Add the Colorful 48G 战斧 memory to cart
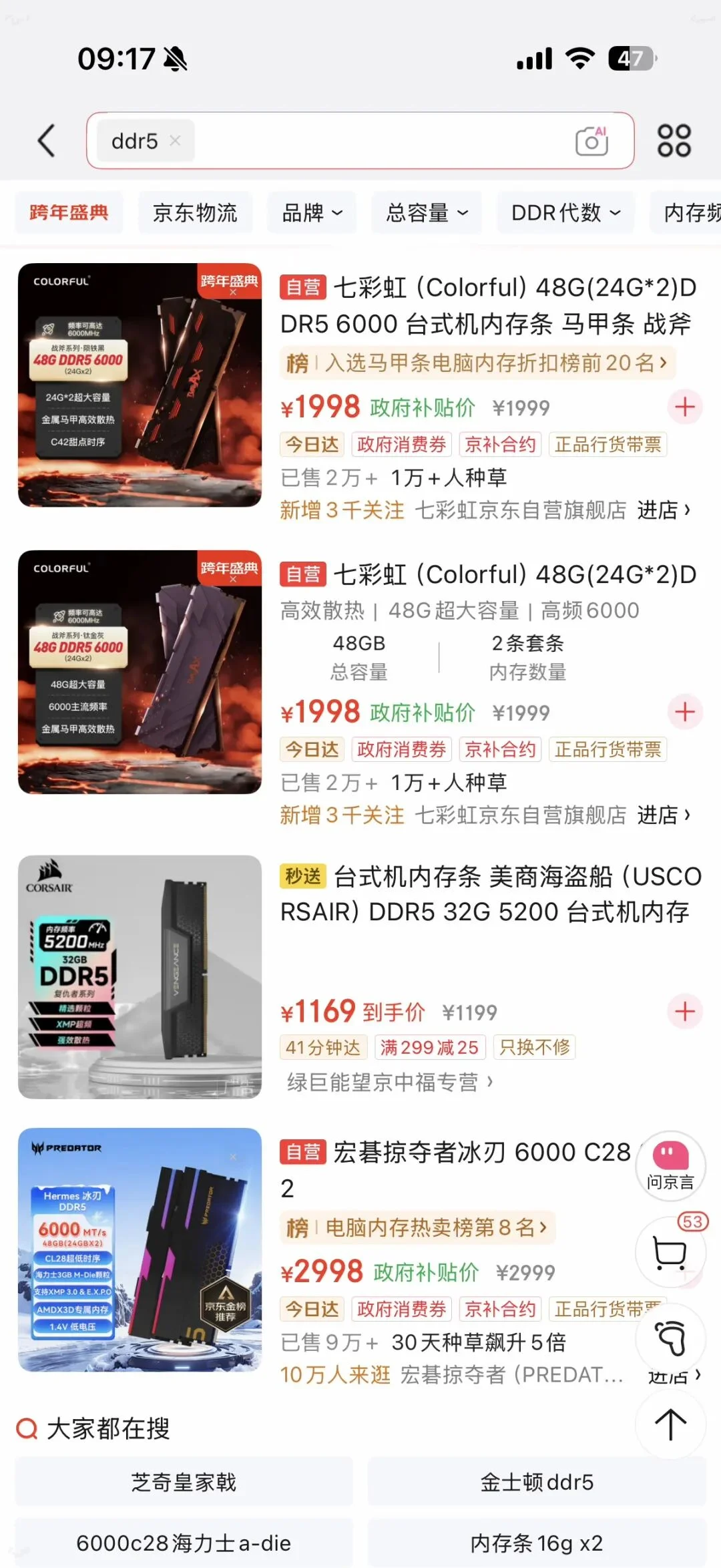The width and height of the screenshot is (721, 1568). click(685, 407)
